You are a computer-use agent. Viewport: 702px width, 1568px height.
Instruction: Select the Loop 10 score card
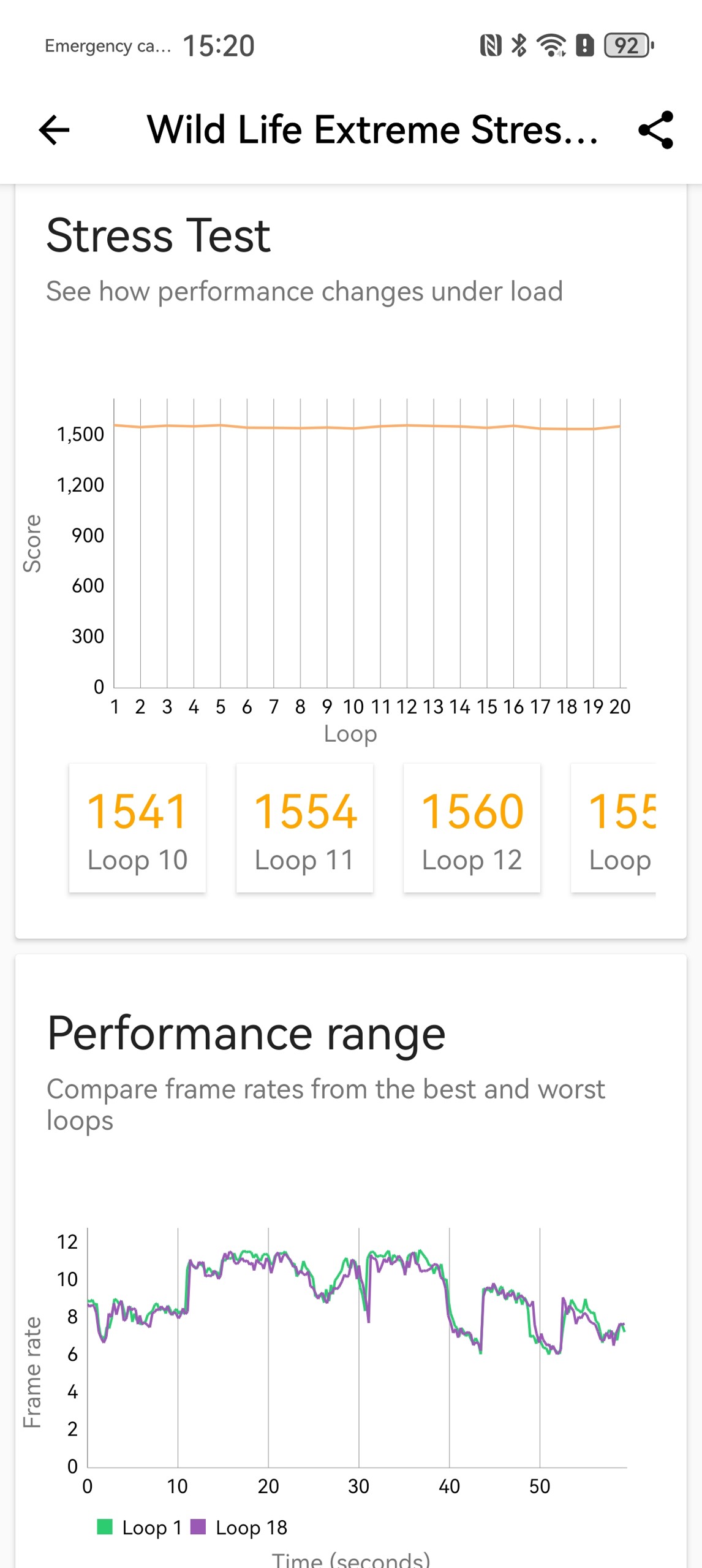tap(137, 828)
